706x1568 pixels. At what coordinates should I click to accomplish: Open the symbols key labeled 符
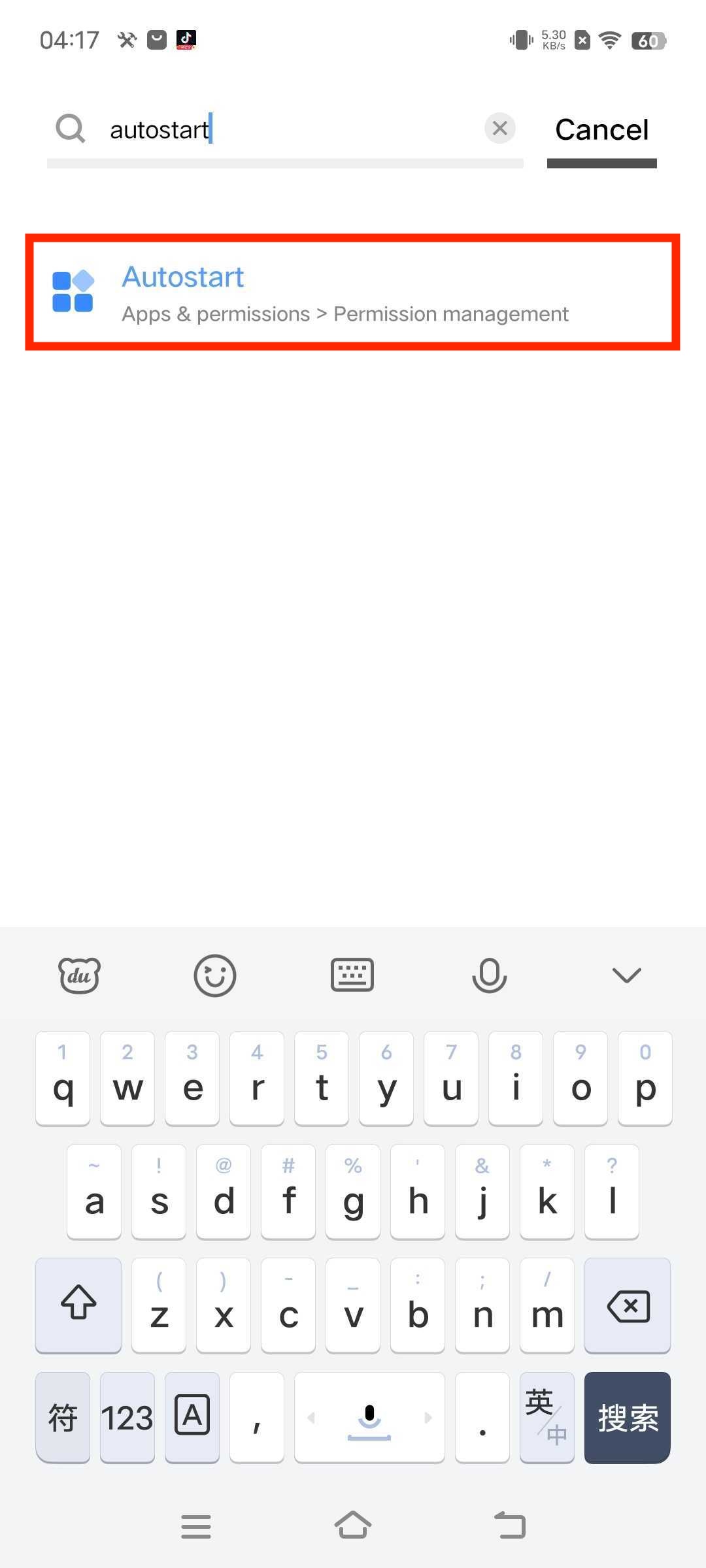click(x=63, y=1418)
